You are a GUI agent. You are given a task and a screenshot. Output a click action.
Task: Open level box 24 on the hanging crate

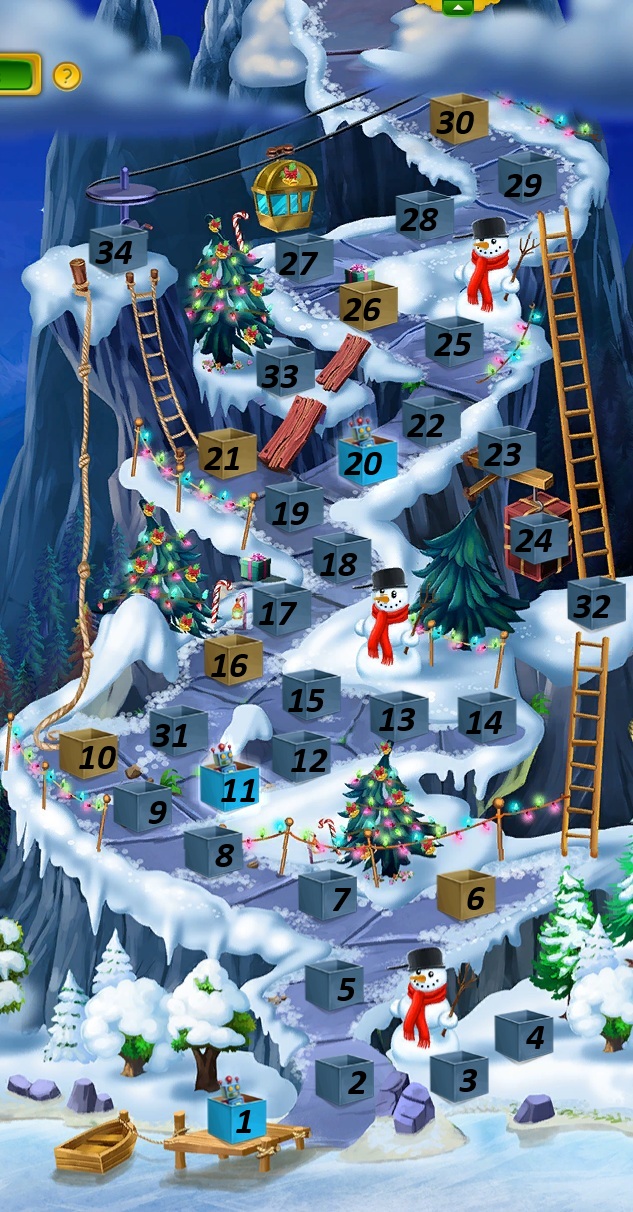(x=538, y=538)
